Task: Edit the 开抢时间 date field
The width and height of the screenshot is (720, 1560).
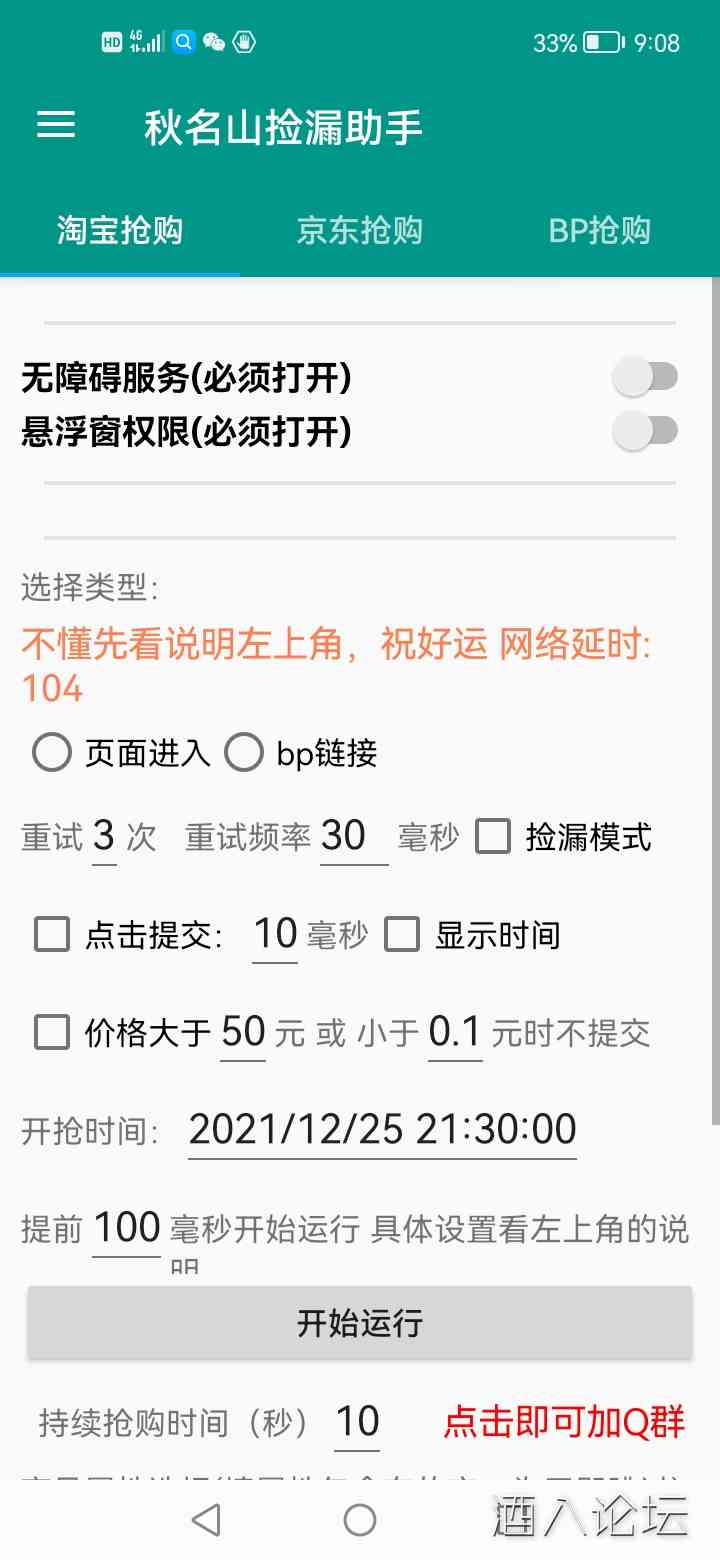Action: pos(383,1128)
